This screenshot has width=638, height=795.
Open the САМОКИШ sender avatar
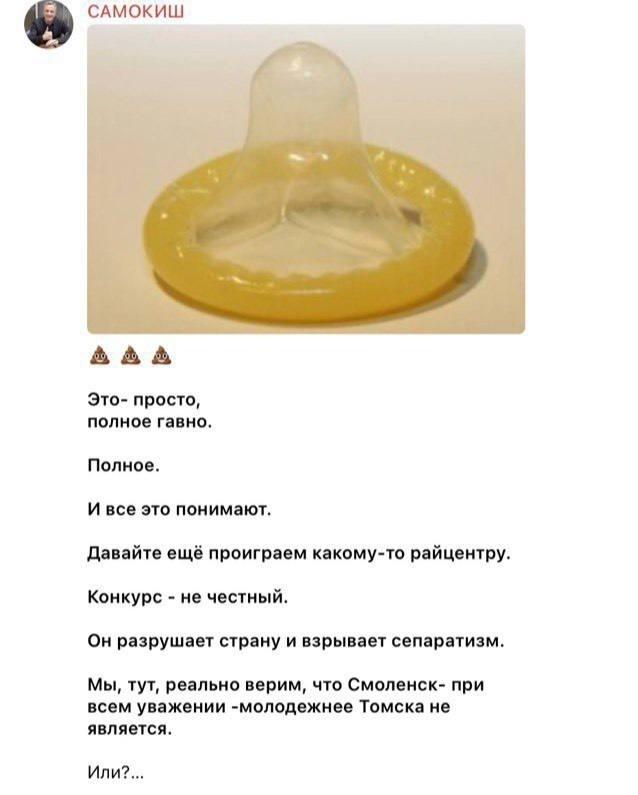coord(48,24)
